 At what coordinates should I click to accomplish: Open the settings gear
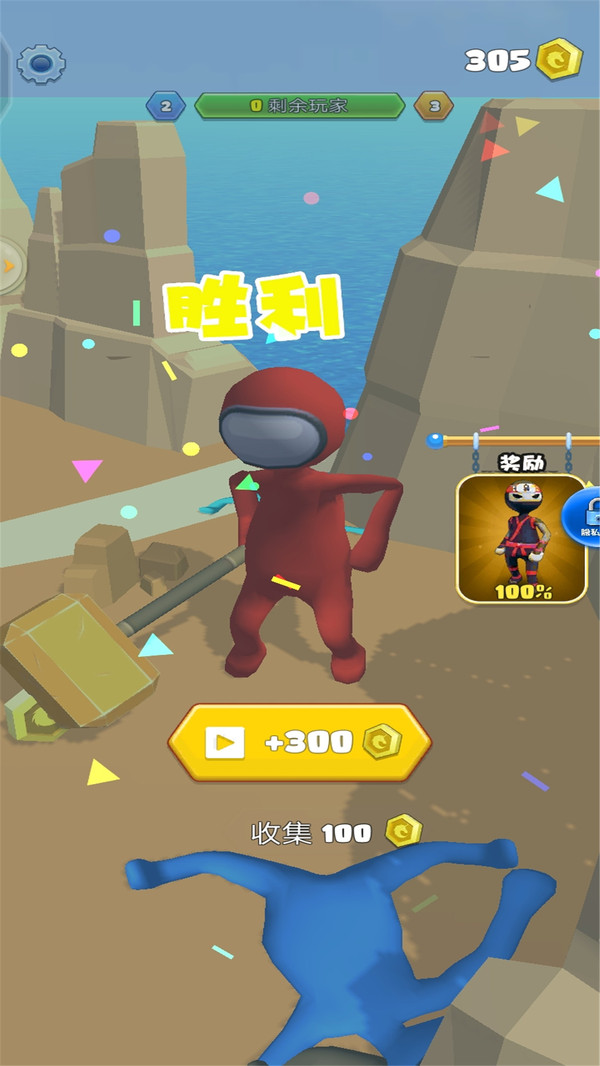(x=41, y=63)
